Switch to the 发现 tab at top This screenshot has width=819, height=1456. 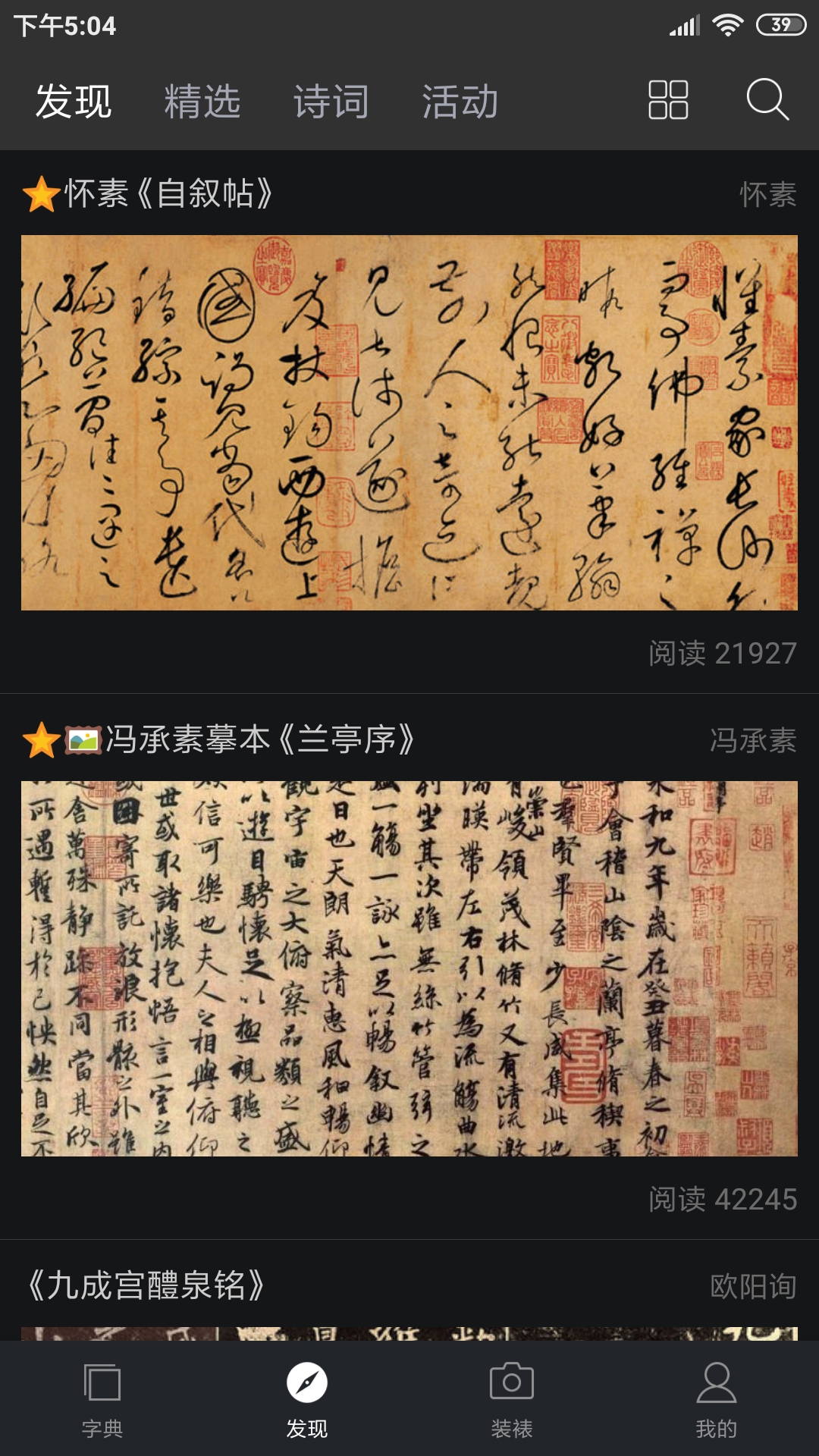tap(74, 102)
